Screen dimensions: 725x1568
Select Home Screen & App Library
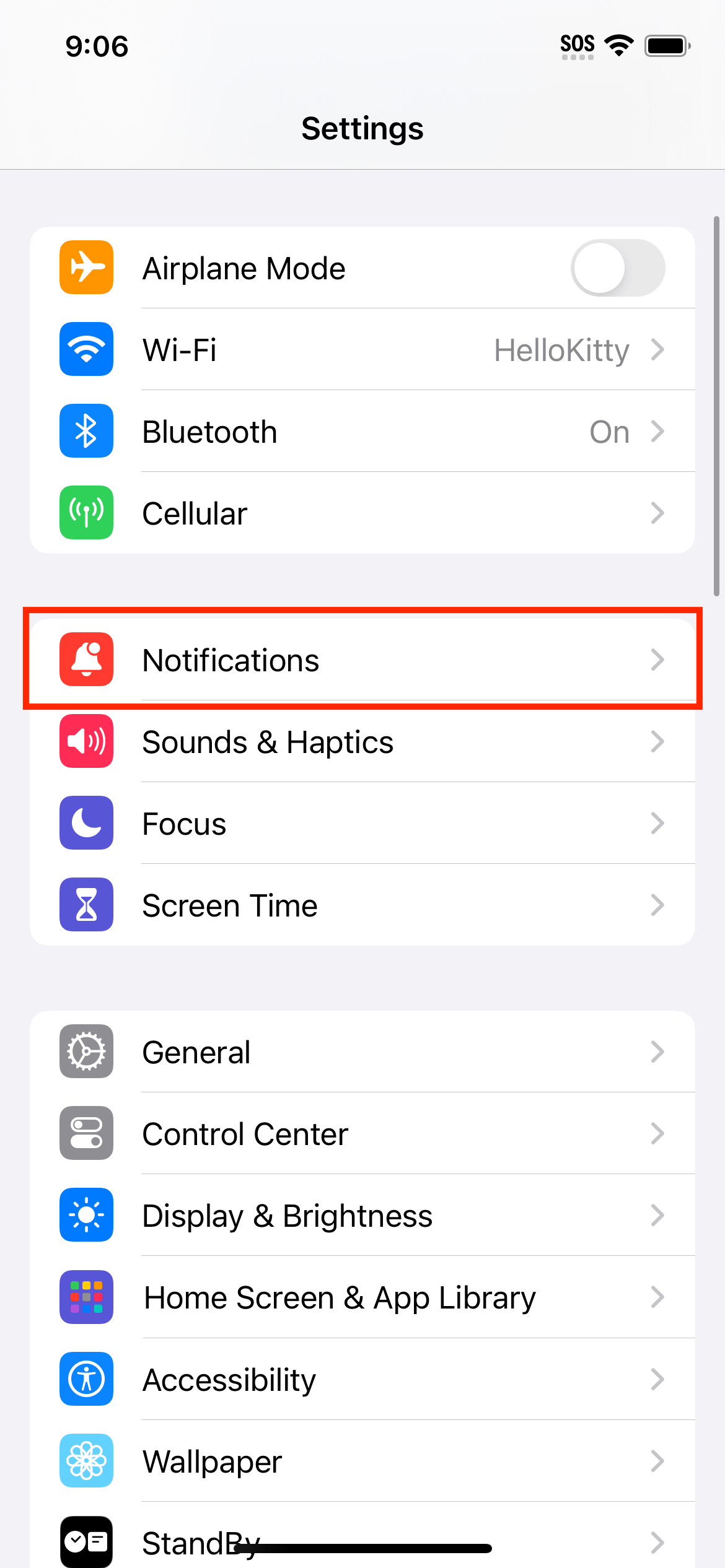(362, 1297)
